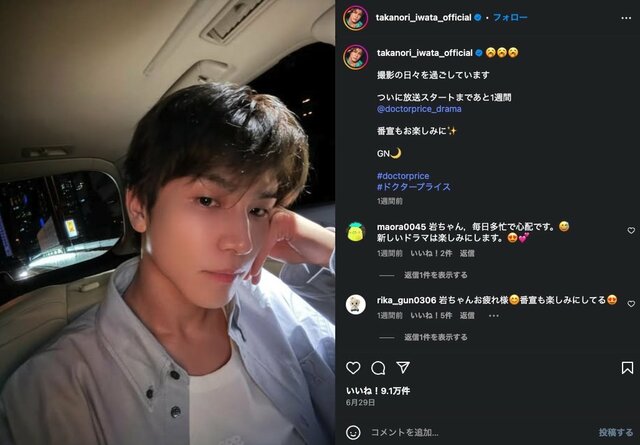640x445 pixels.
Task: Reply to rika_gun0306's comment
Action: pyautogui.click(x=467, y=315)
